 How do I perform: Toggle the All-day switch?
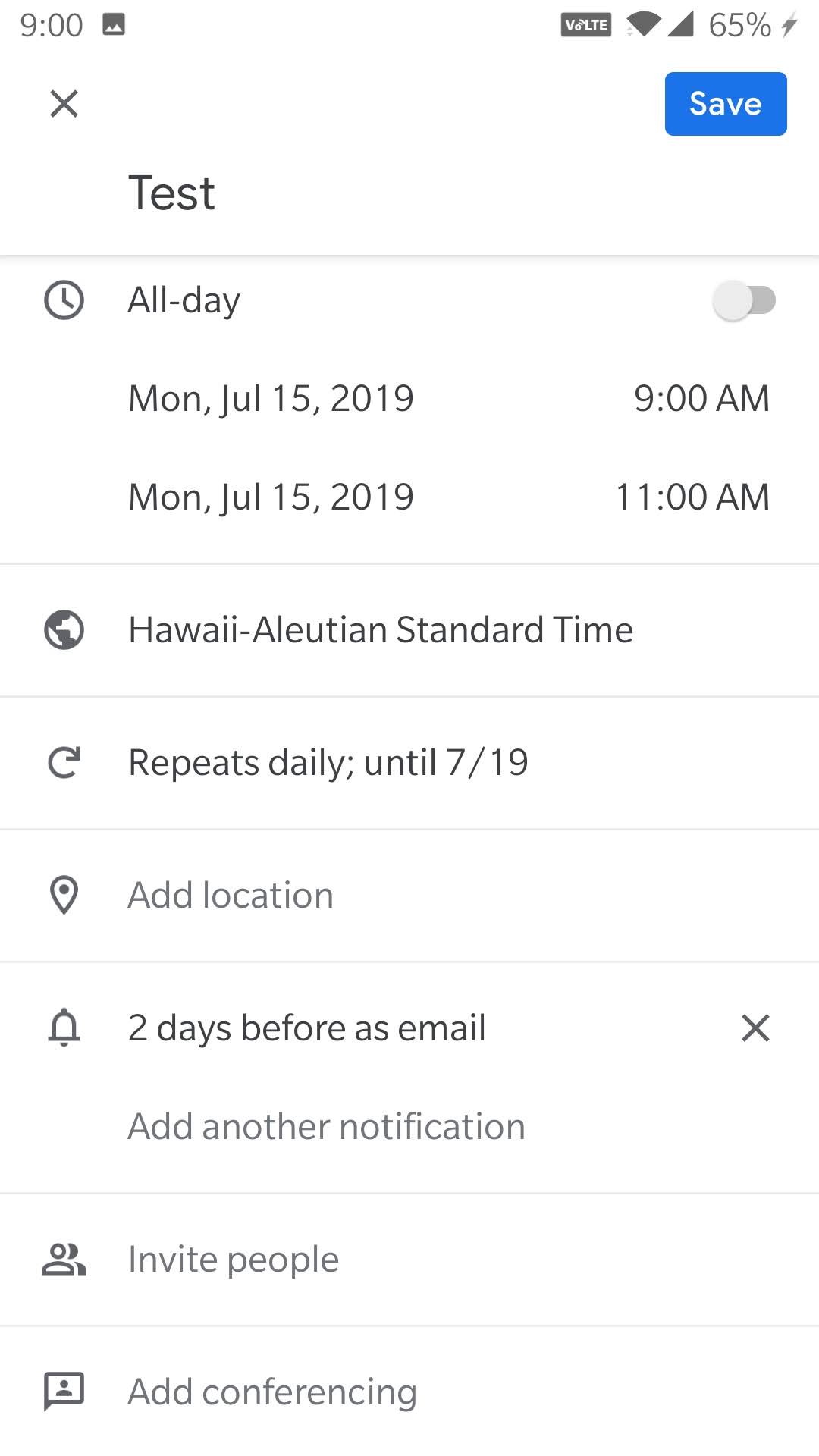[744, 300]
